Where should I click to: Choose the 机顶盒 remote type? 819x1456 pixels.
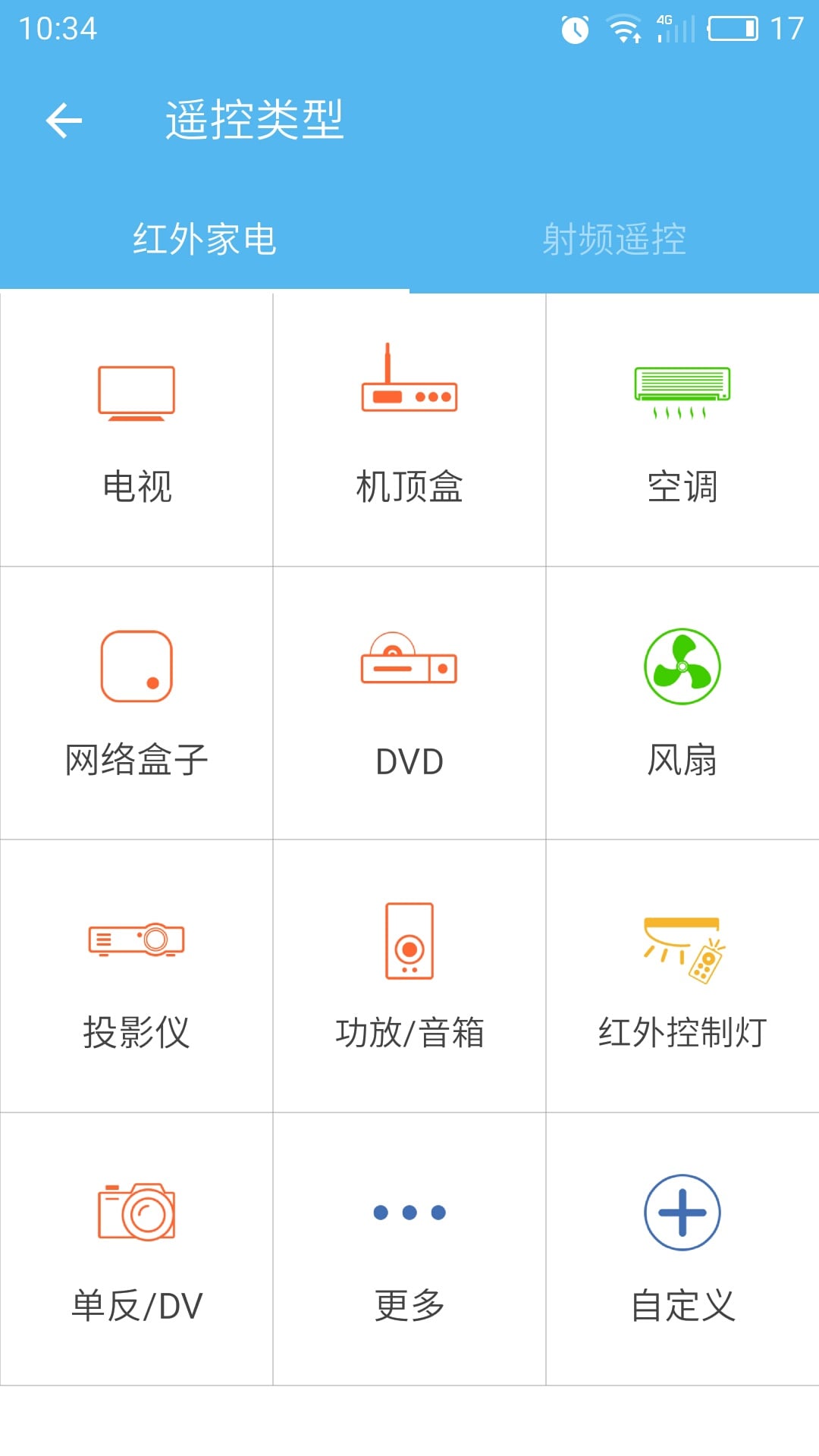[x=409, y=430]
